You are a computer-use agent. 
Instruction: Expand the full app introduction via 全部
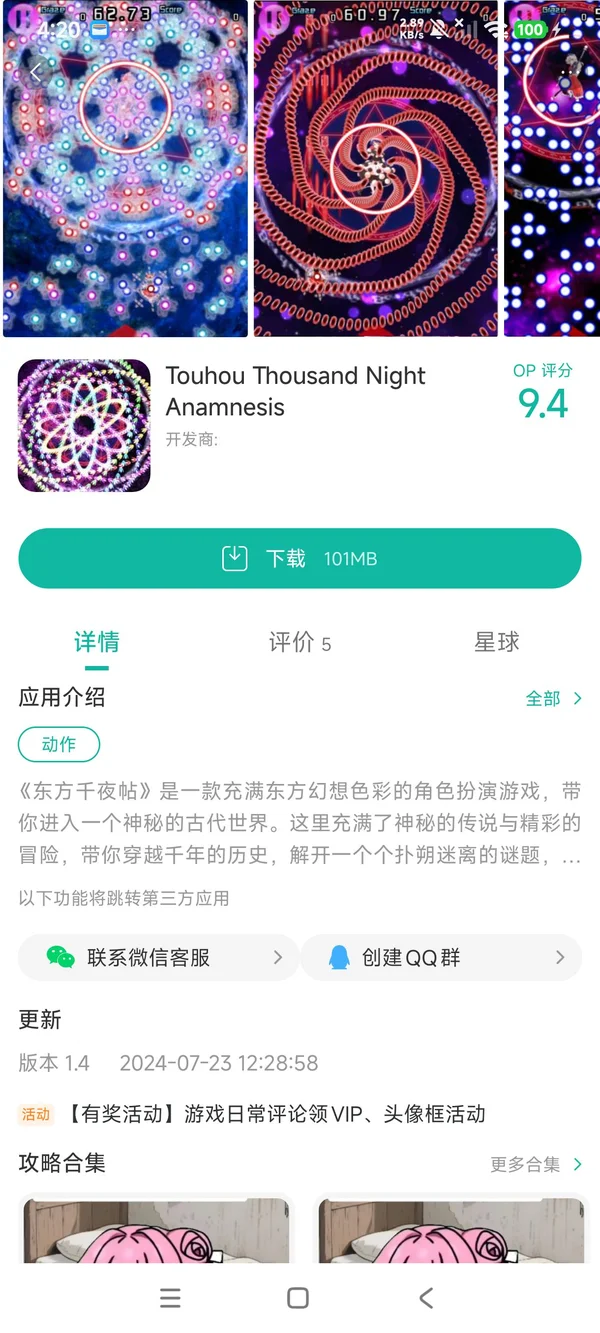(x=554, y=698)
